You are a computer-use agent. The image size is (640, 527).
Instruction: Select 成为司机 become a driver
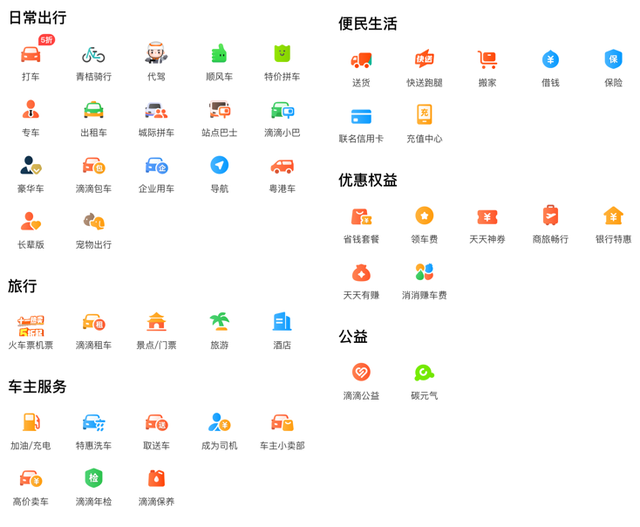pos(219,423)
